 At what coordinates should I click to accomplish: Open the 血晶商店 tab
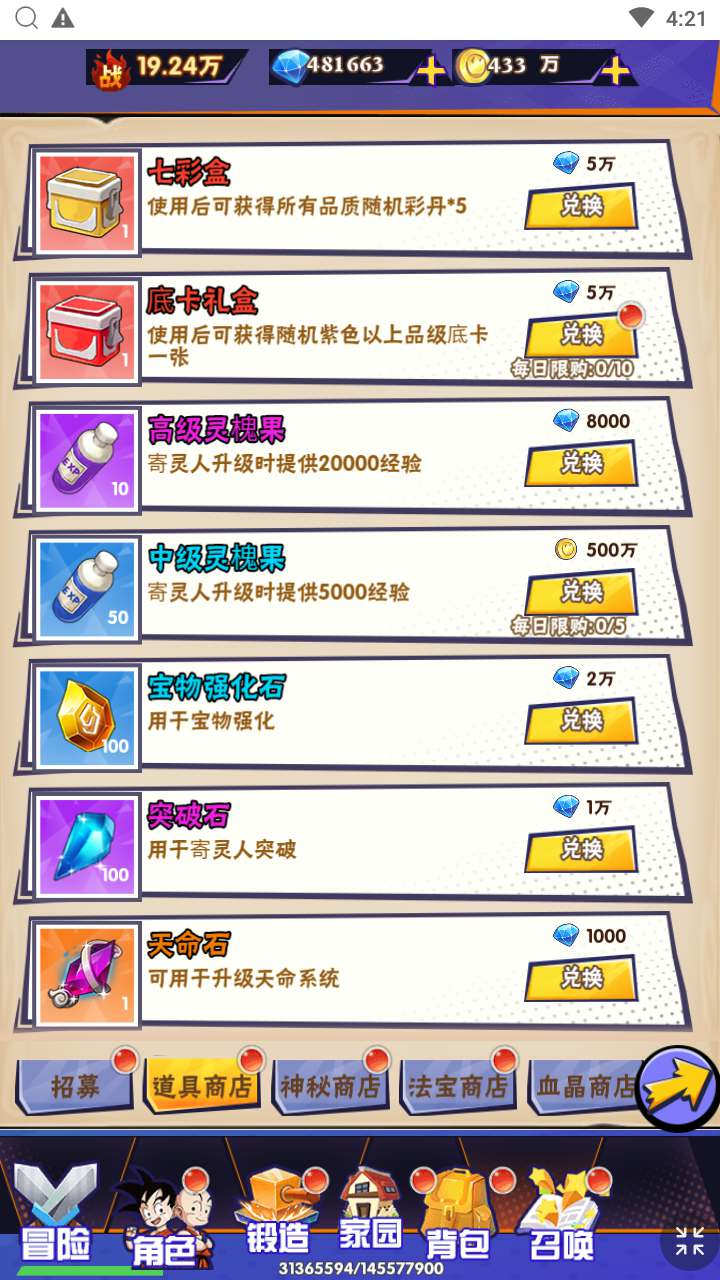584,1087
